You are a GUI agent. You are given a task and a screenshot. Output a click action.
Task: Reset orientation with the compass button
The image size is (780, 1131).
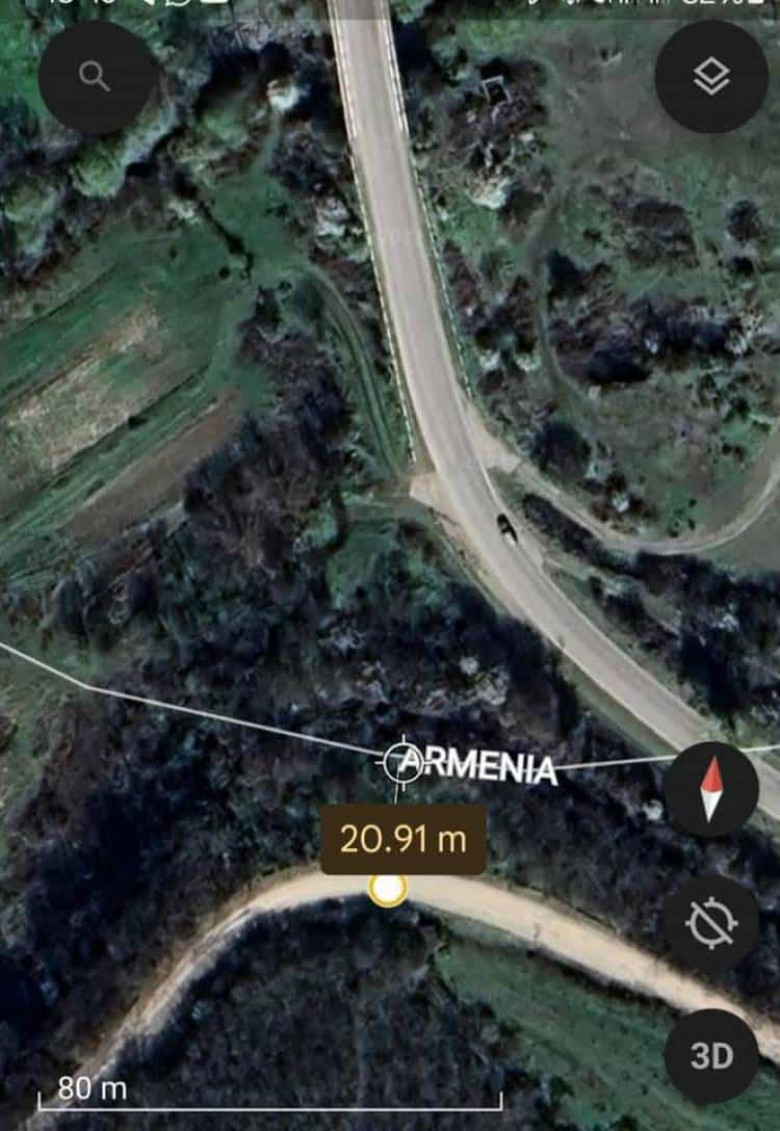tap(711, 789)
